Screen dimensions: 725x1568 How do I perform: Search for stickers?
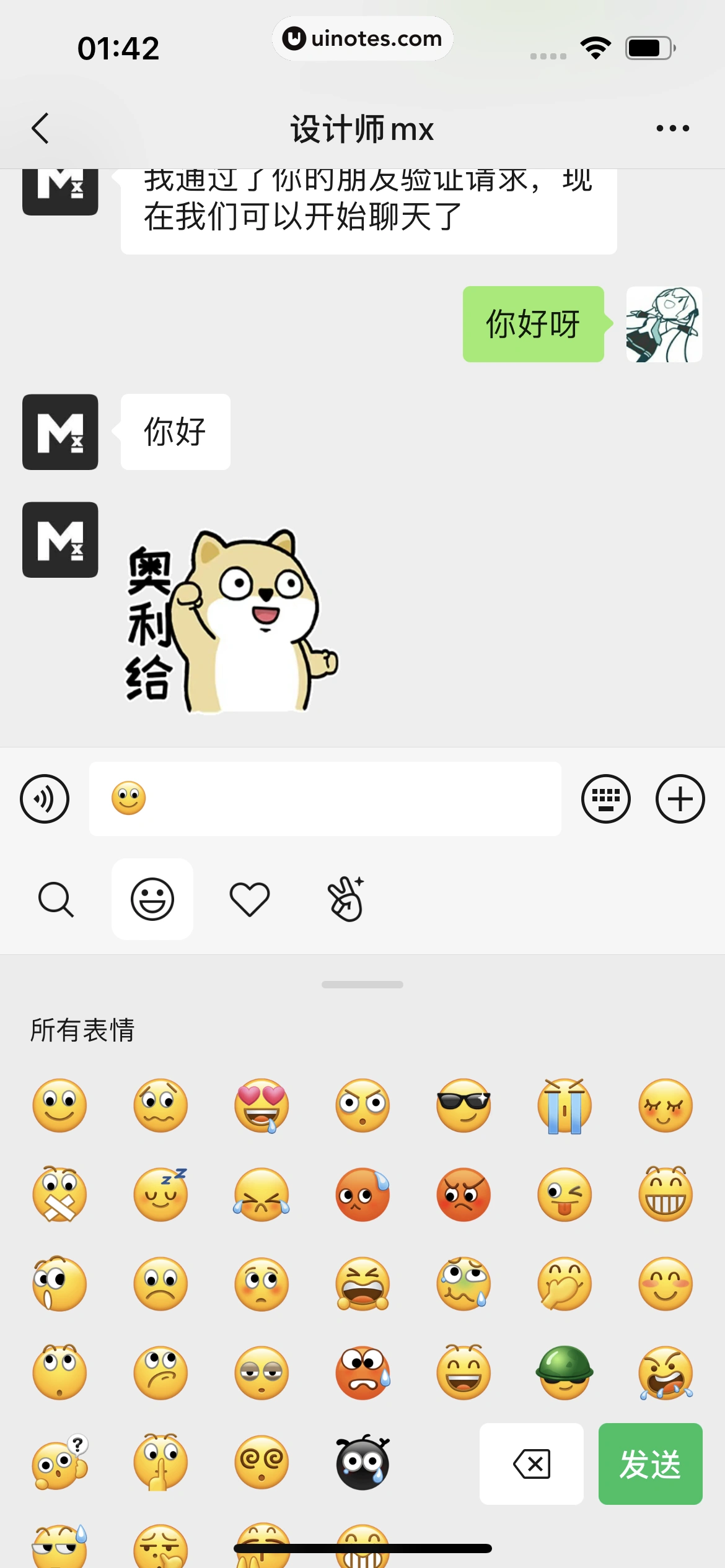(56, 899)
